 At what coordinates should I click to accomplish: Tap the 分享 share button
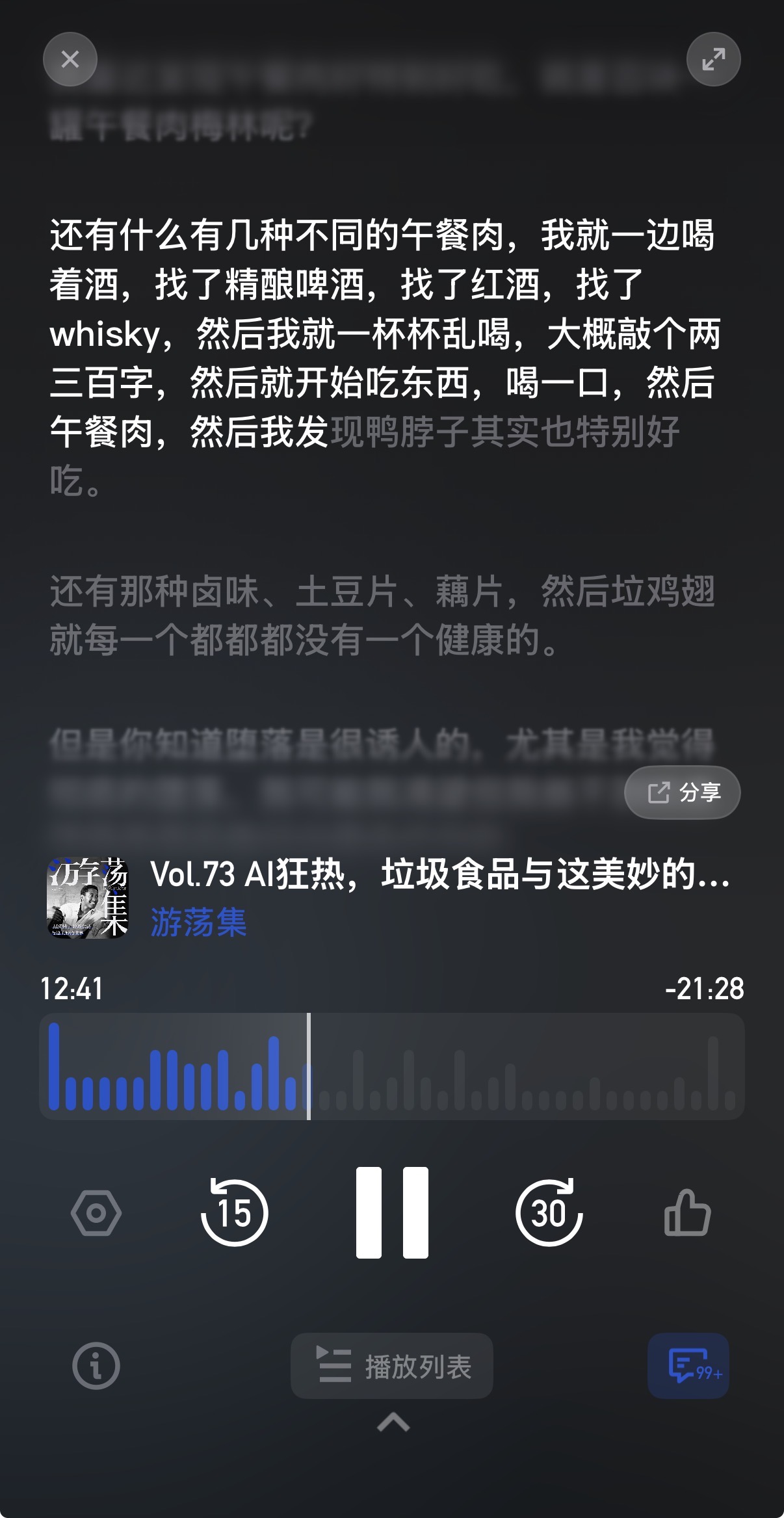[x=683, y=792]
